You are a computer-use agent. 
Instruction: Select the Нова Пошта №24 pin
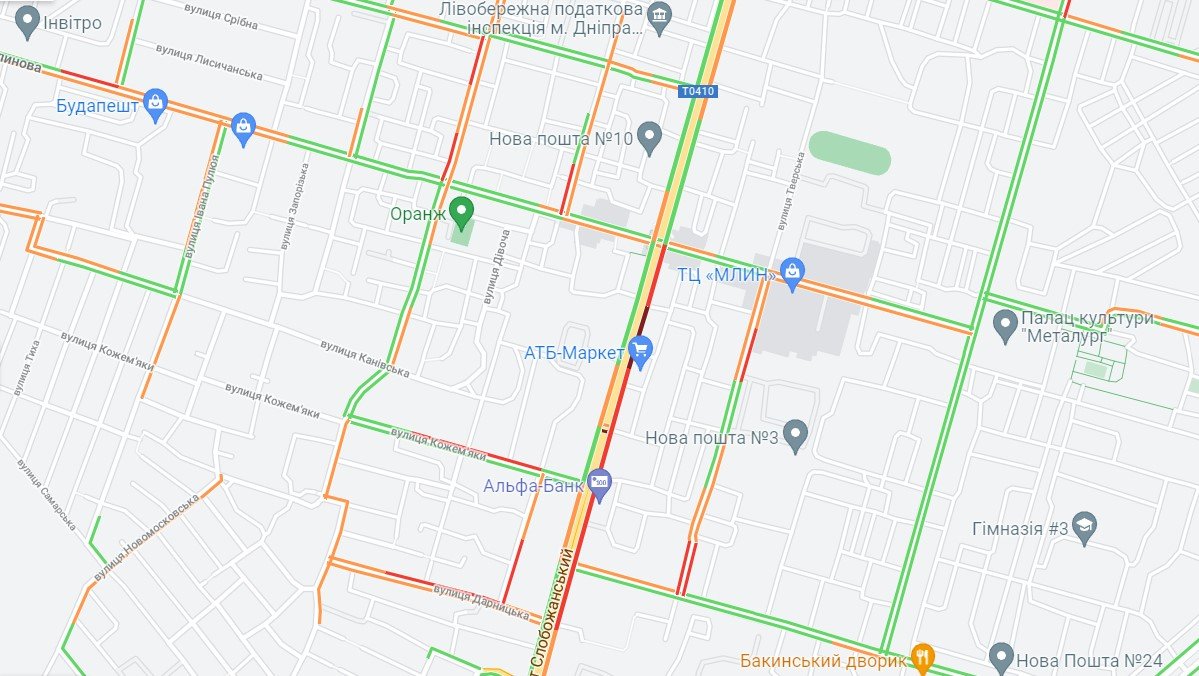(x=1000, y=658)
